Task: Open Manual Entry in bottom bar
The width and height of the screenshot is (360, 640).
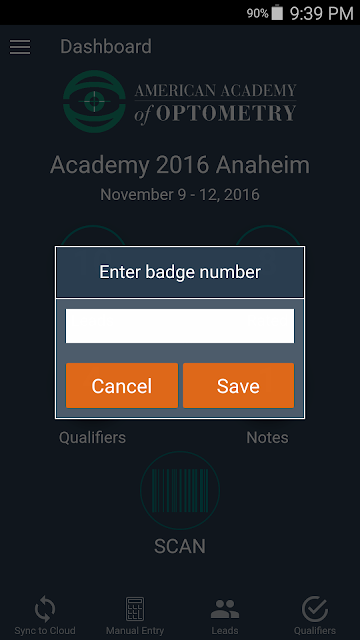Action: 135,616
